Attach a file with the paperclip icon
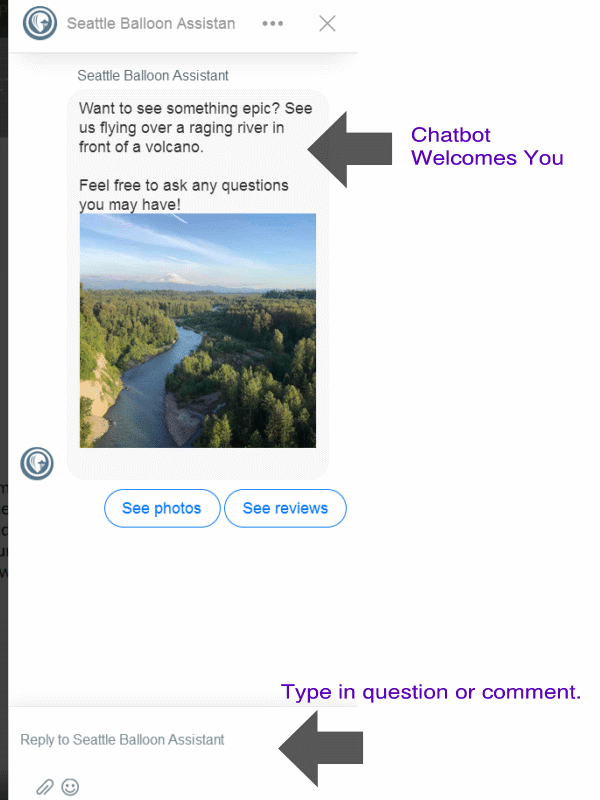This screenshot has width=600, height=800. (x=44, y=787)
